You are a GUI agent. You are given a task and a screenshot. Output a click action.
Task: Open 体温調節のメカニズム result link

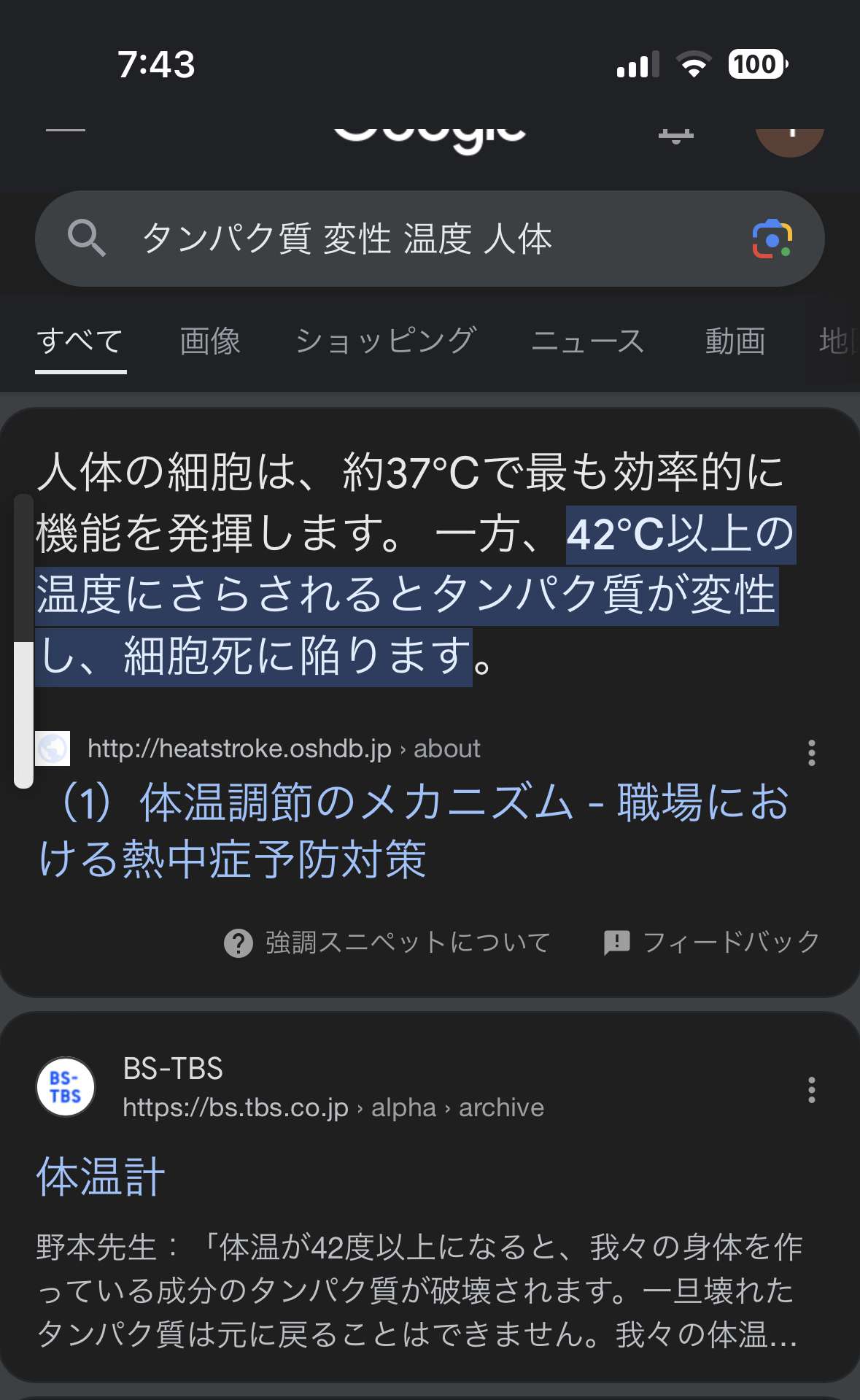413,830
